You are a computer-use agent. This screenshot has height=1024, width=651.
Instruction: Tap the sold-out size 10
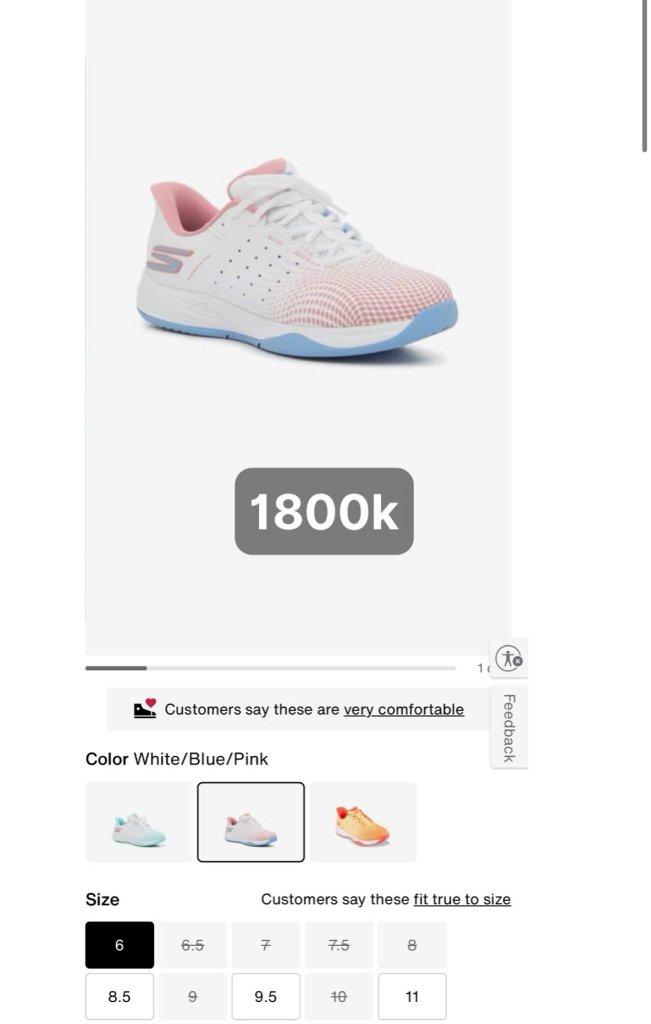tap(339, 997)
